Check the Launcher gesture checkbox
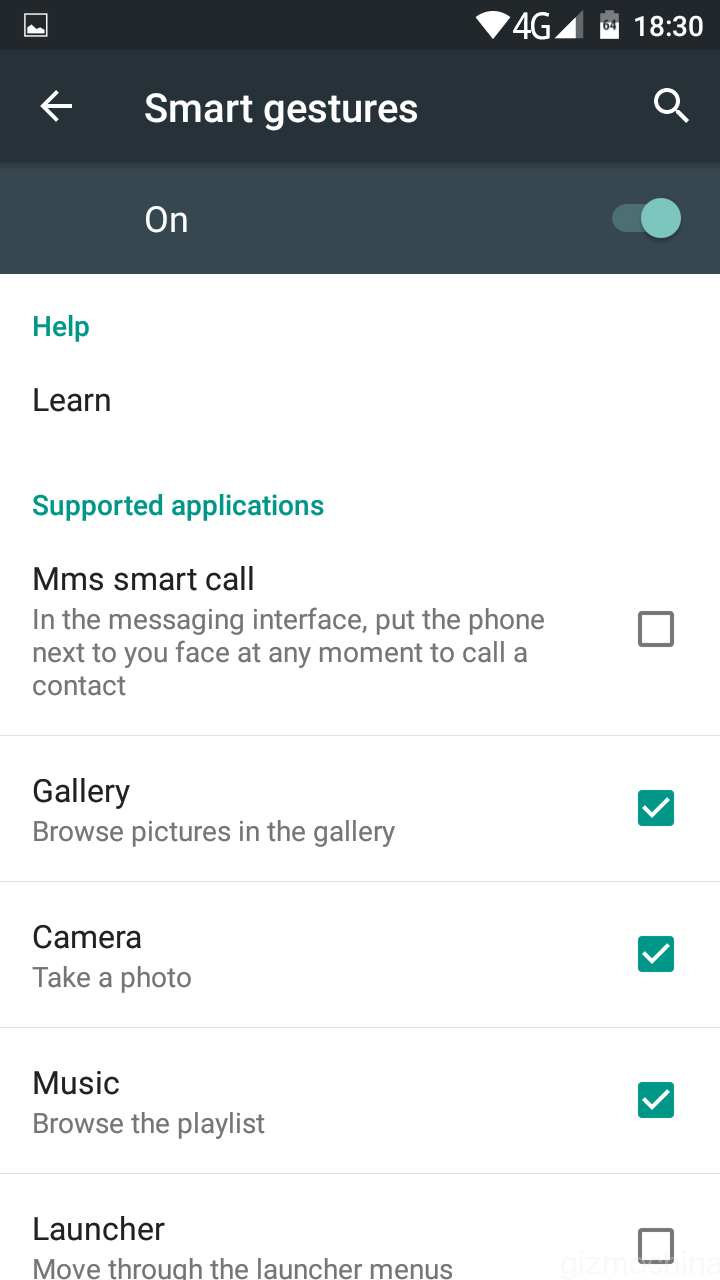The height and width of the screenshot is (1280, 720). pos(656,1245)
